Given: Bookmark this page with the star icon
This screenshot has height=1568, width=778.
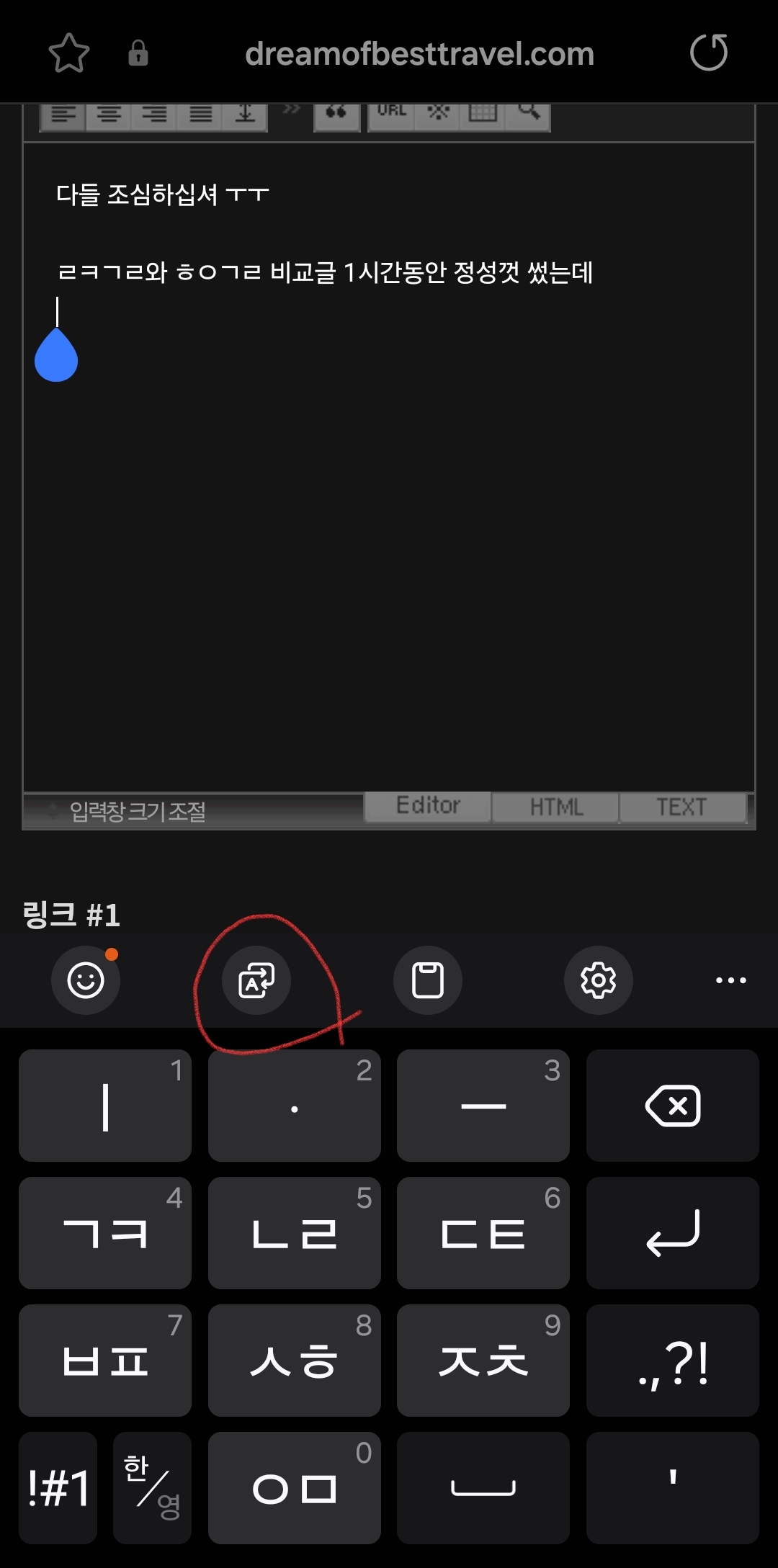Looking at the screenshot, I should coord(68,53).
